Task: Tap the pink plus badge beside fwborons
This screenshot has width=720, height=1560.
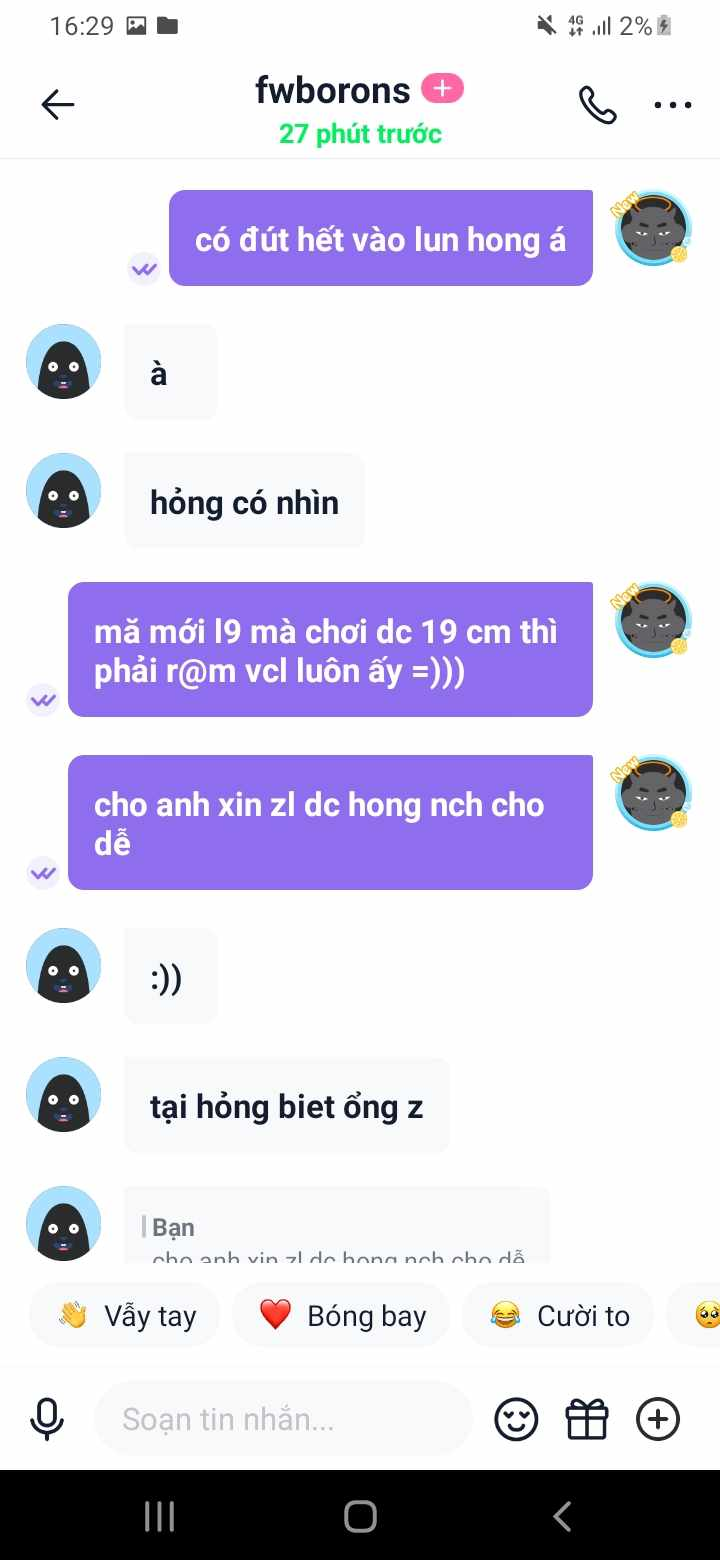Action: click(442, 89)
